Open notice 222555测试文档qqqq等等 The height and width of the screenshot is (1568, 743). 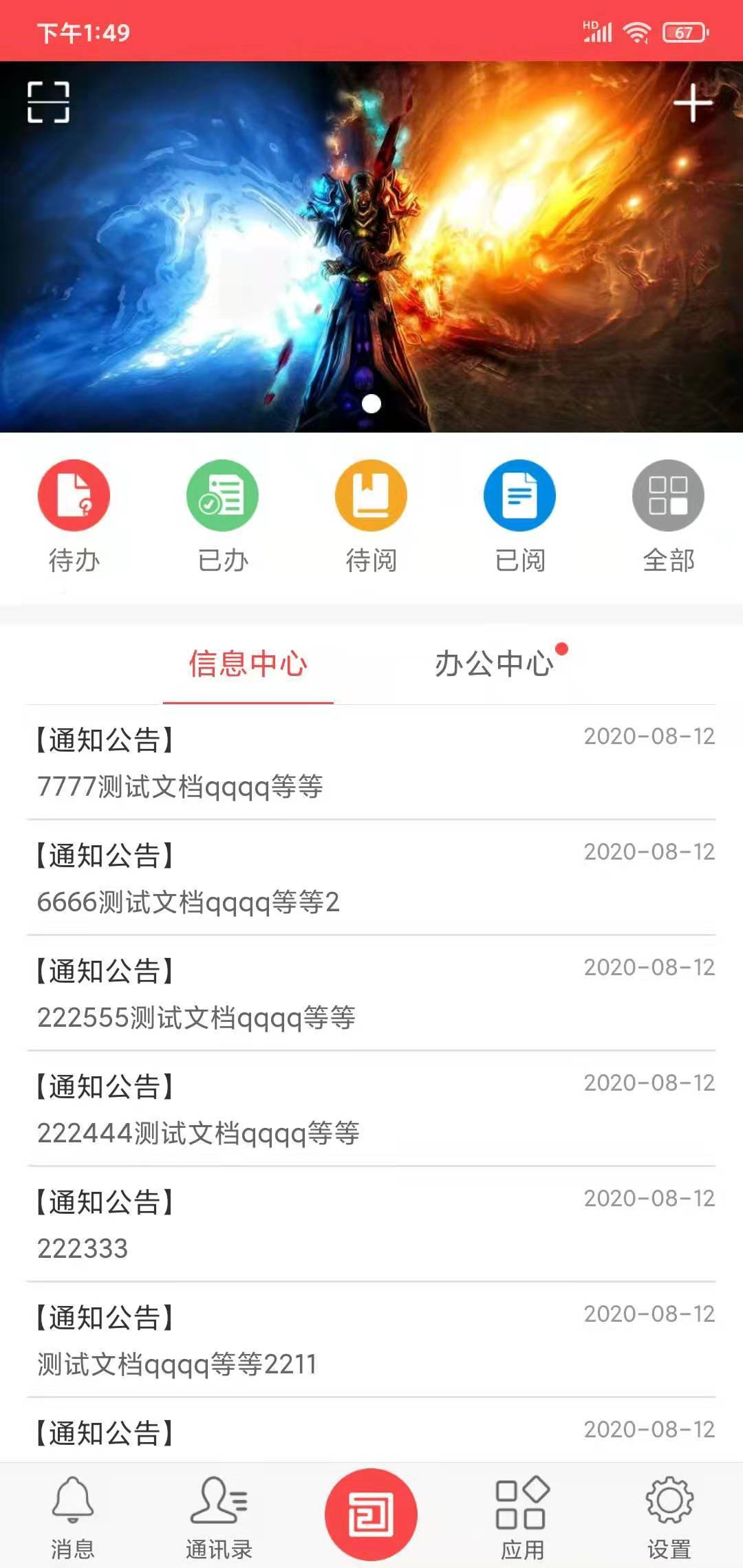371,993
